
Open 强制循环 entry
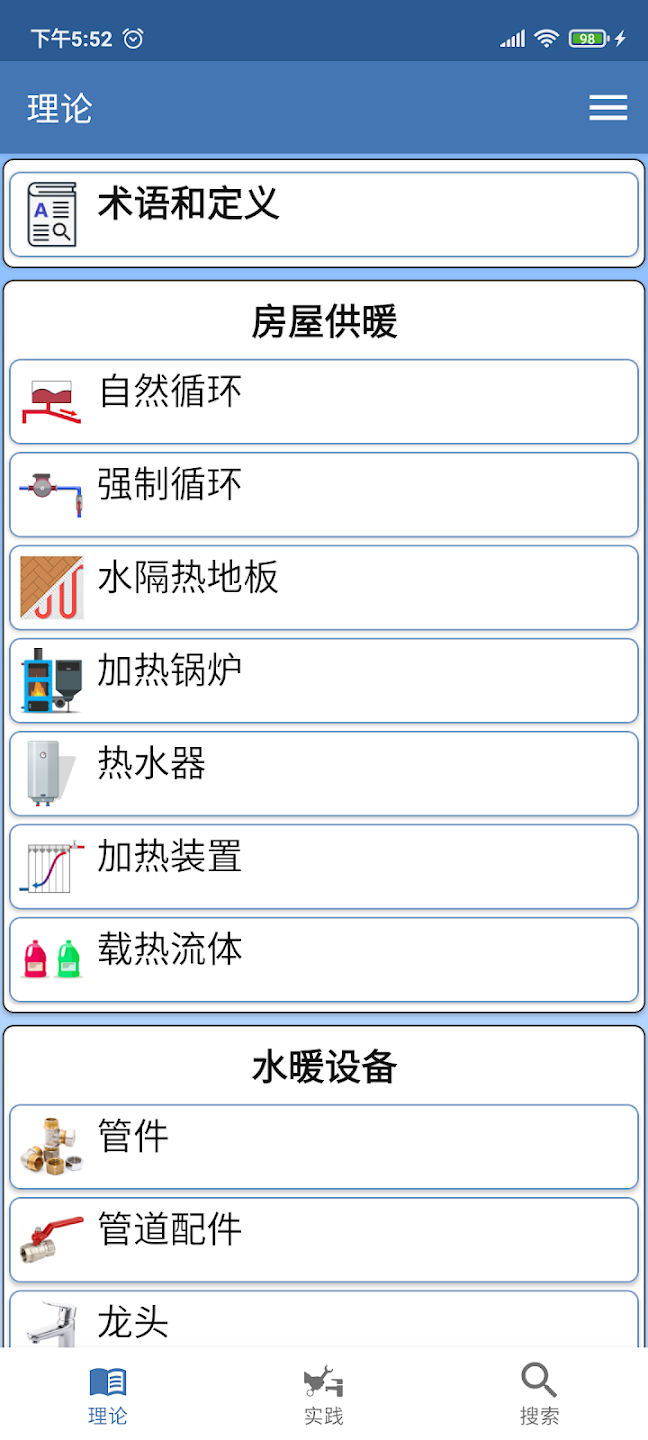(324, 494)
